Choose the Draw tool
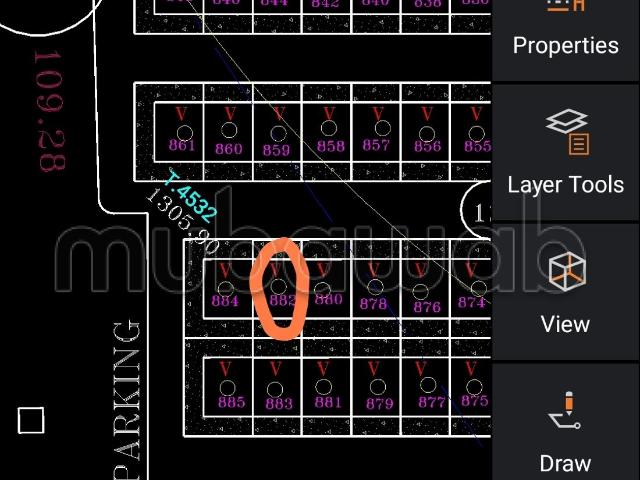The height and width of the screenshot is (480, 640). point(565,430)
